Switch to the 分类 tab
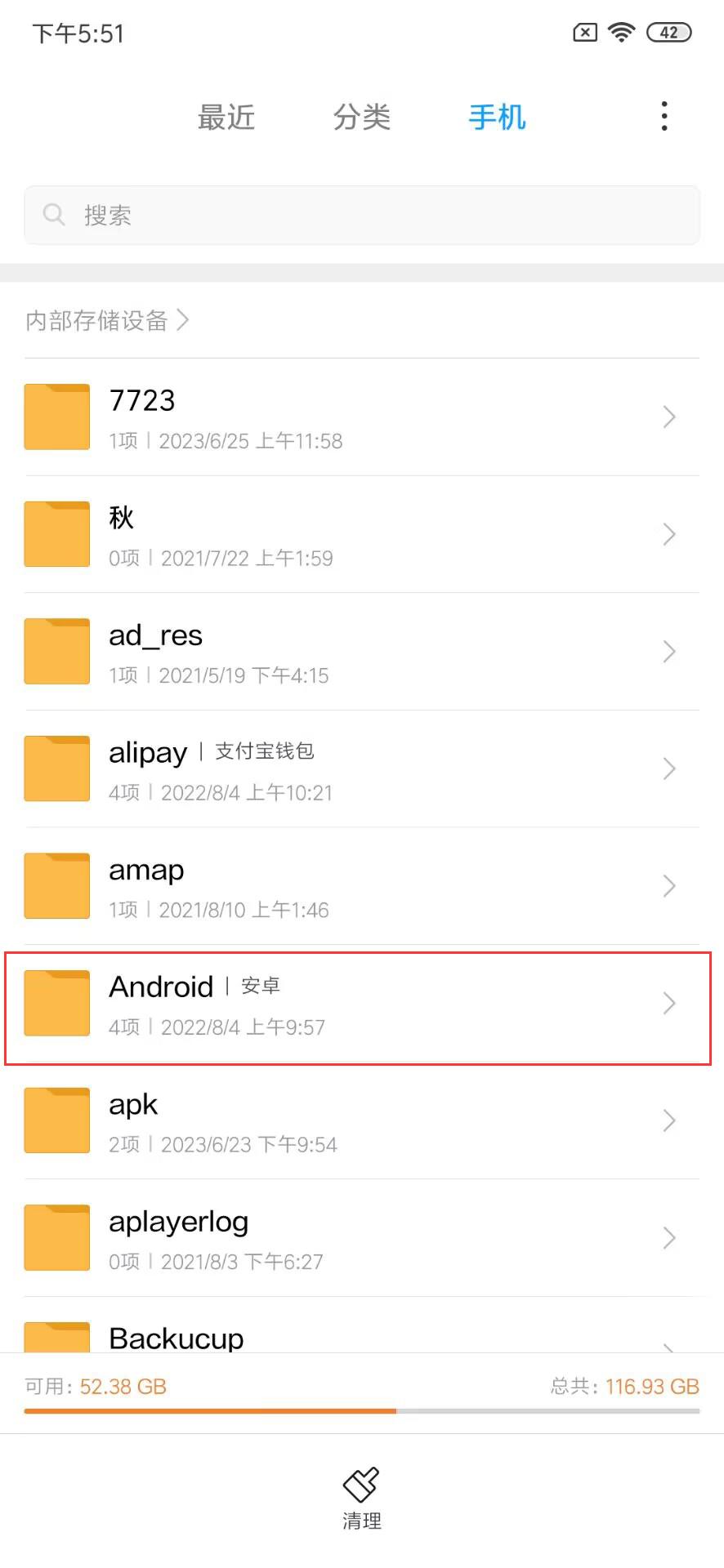Image resolution: width=724 pixels, height=1568 pixels. point(362,117)
